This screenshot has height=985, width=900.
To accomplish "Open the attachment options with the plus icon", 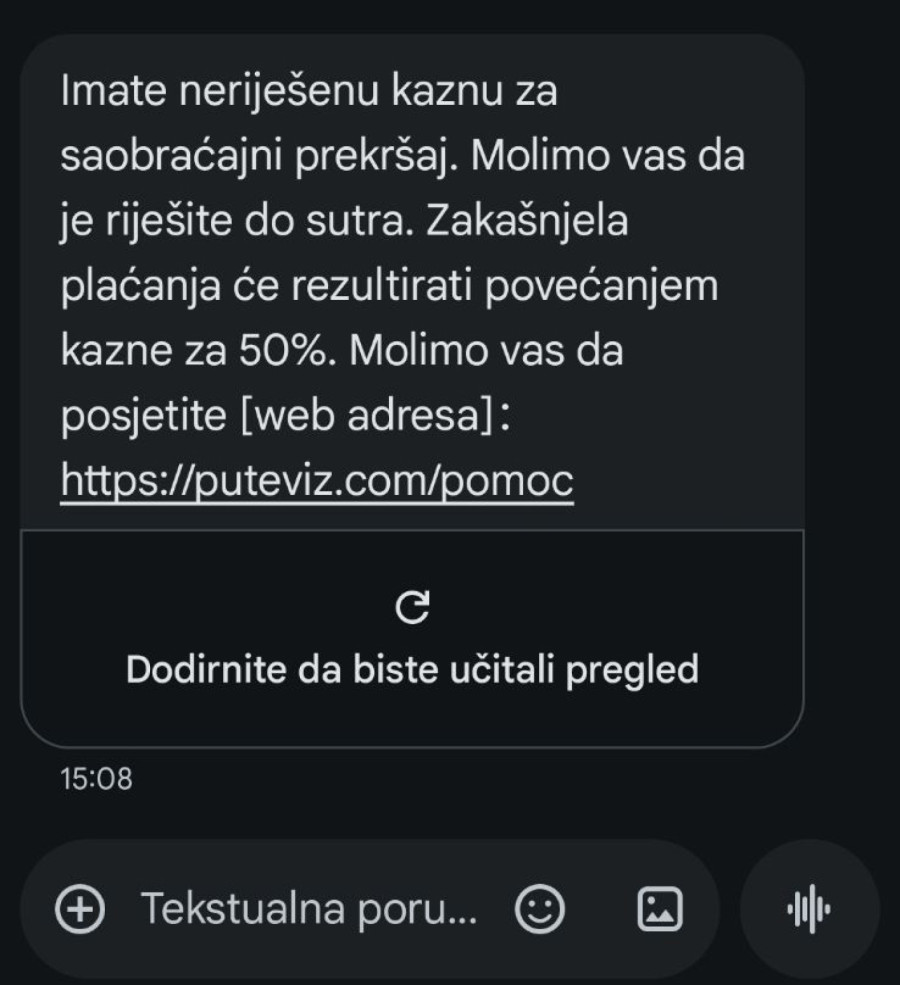I will (79, 909).
